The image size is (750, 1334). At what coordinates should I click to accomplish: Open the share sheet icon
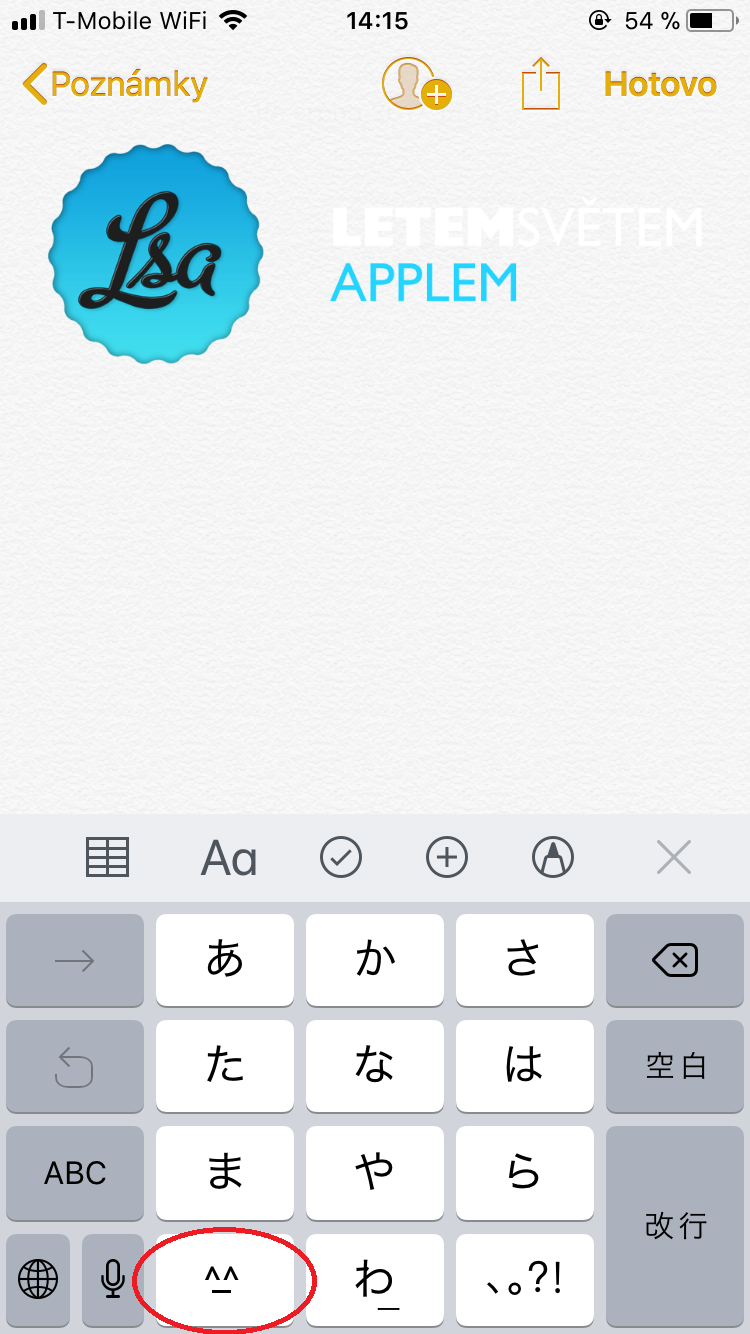click(540, 84)
